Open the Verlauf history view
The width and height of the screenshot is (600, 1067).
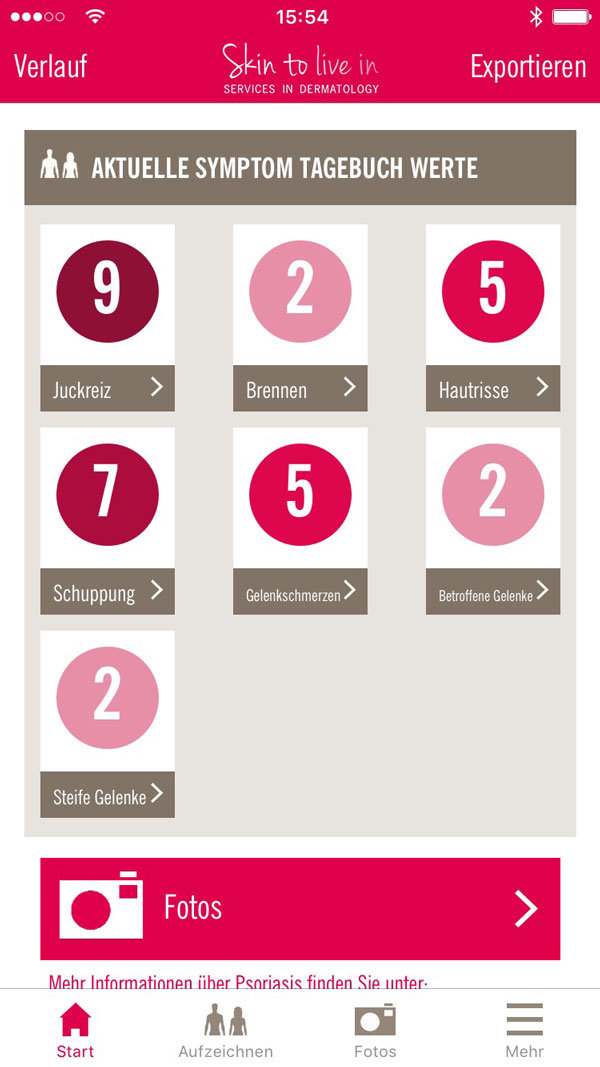[x=50, y=67]
